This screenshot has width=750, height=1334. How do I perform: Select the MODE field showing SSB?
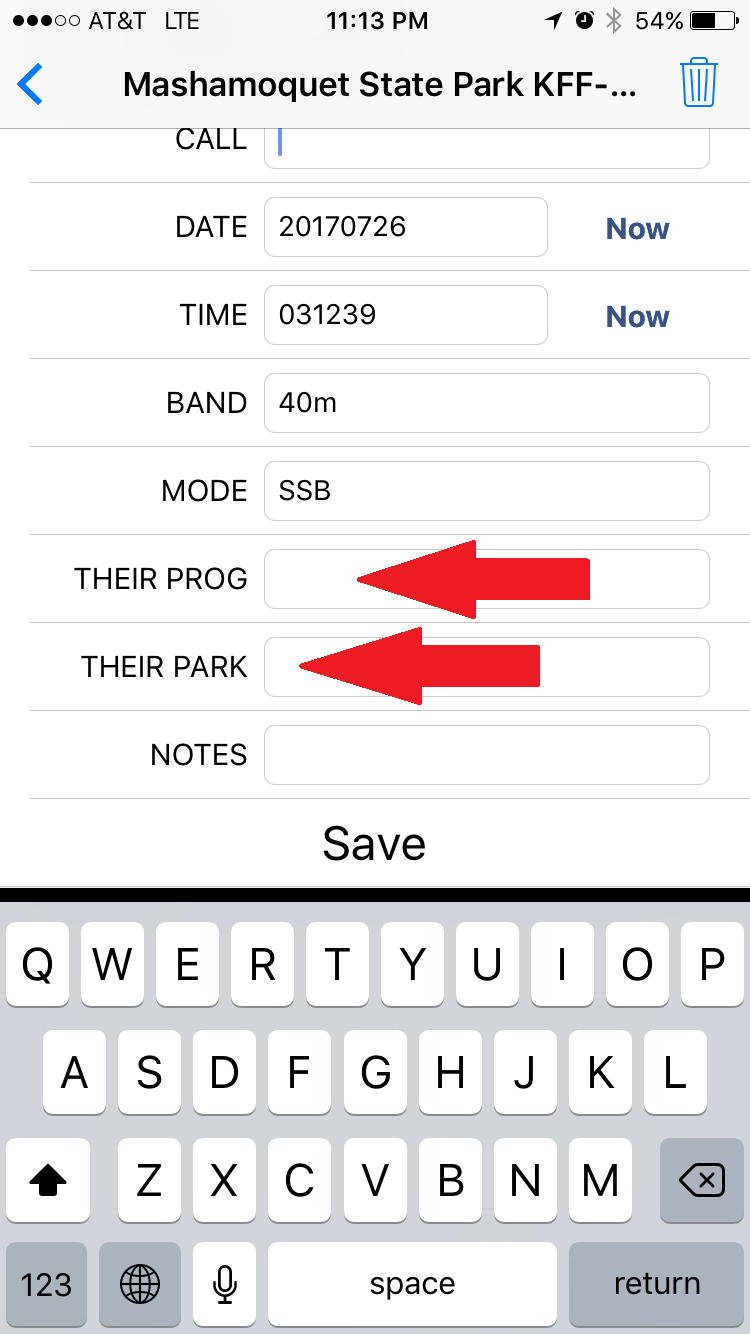coord(487,491)
